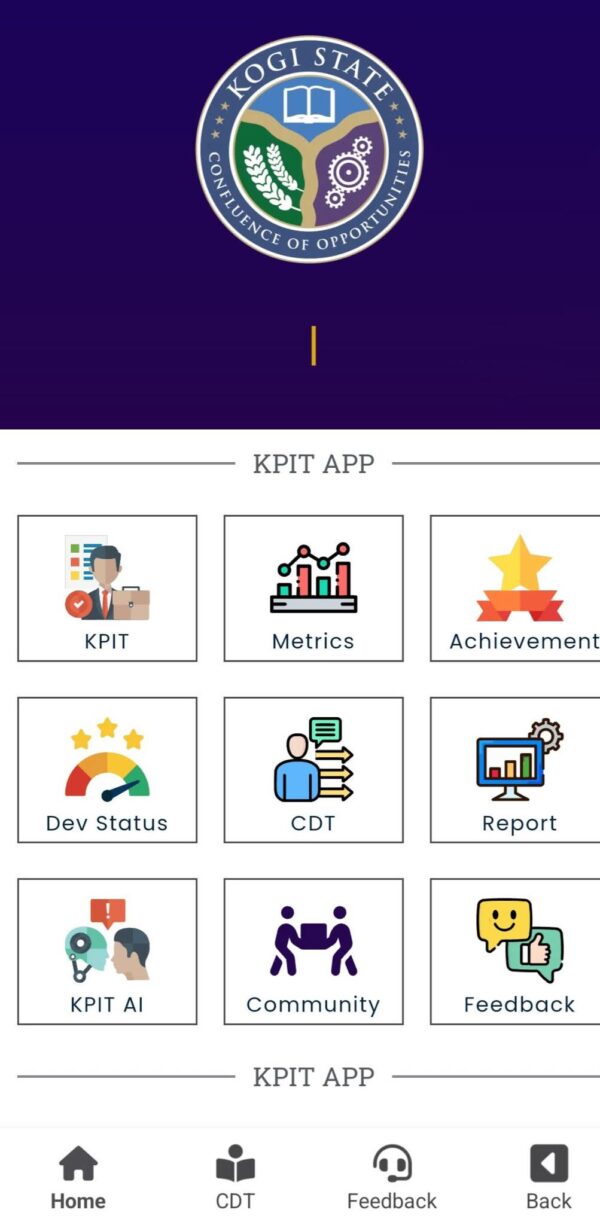
Task: Open the Report tile
Action: (516, 770)
